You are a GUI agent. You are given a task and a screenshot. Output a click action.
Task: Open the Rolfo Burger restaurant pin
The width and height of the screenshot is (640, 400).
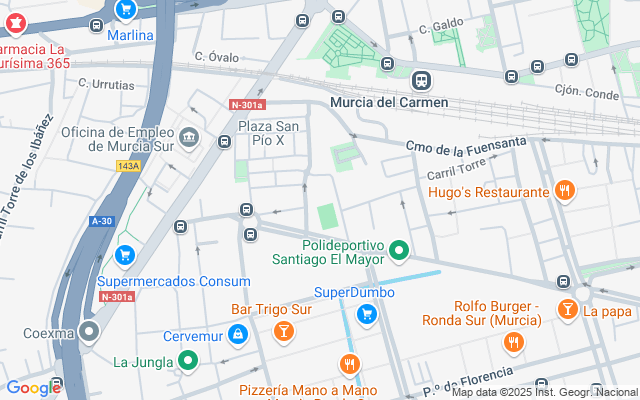point(514,343)
